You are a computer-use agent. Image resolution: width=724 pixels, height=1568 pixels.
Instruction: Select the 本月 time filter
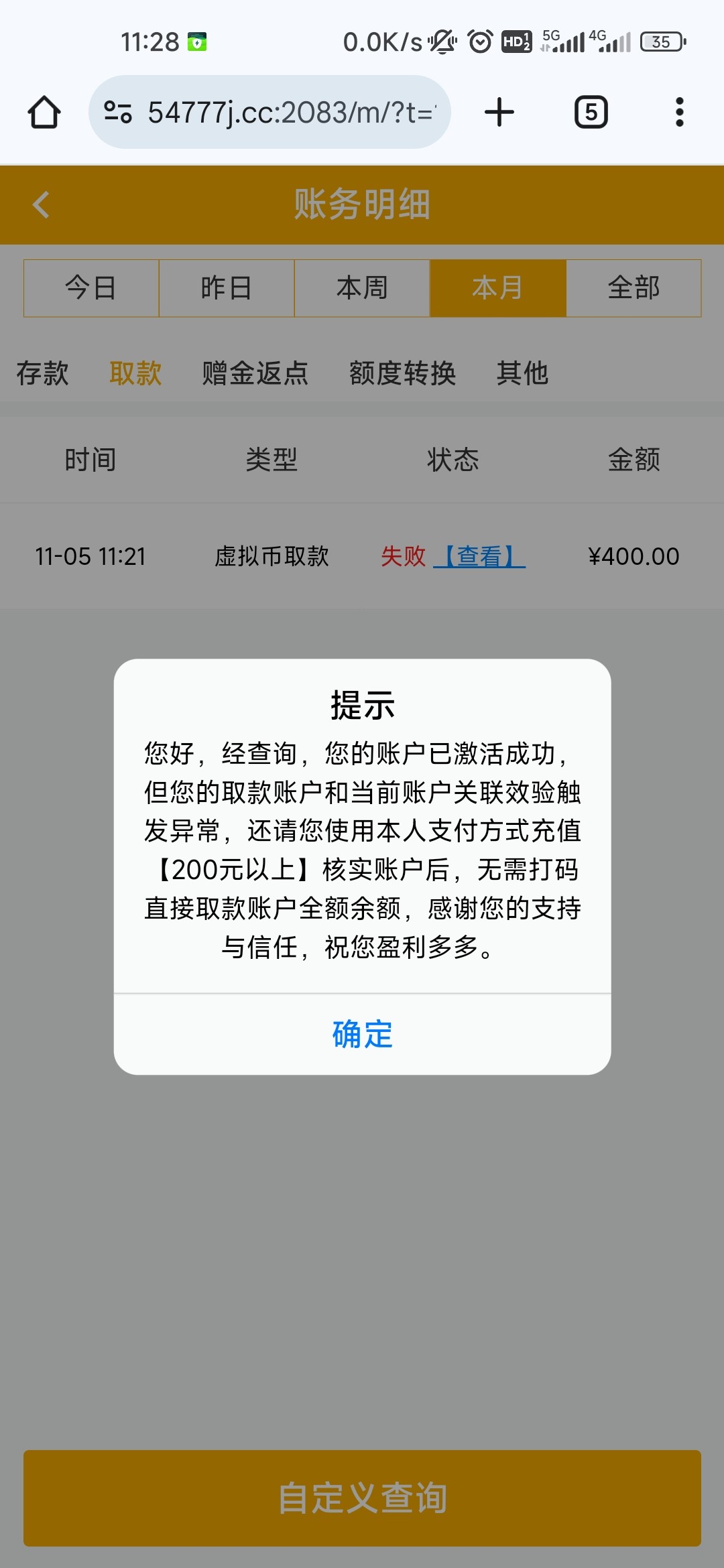497,288
